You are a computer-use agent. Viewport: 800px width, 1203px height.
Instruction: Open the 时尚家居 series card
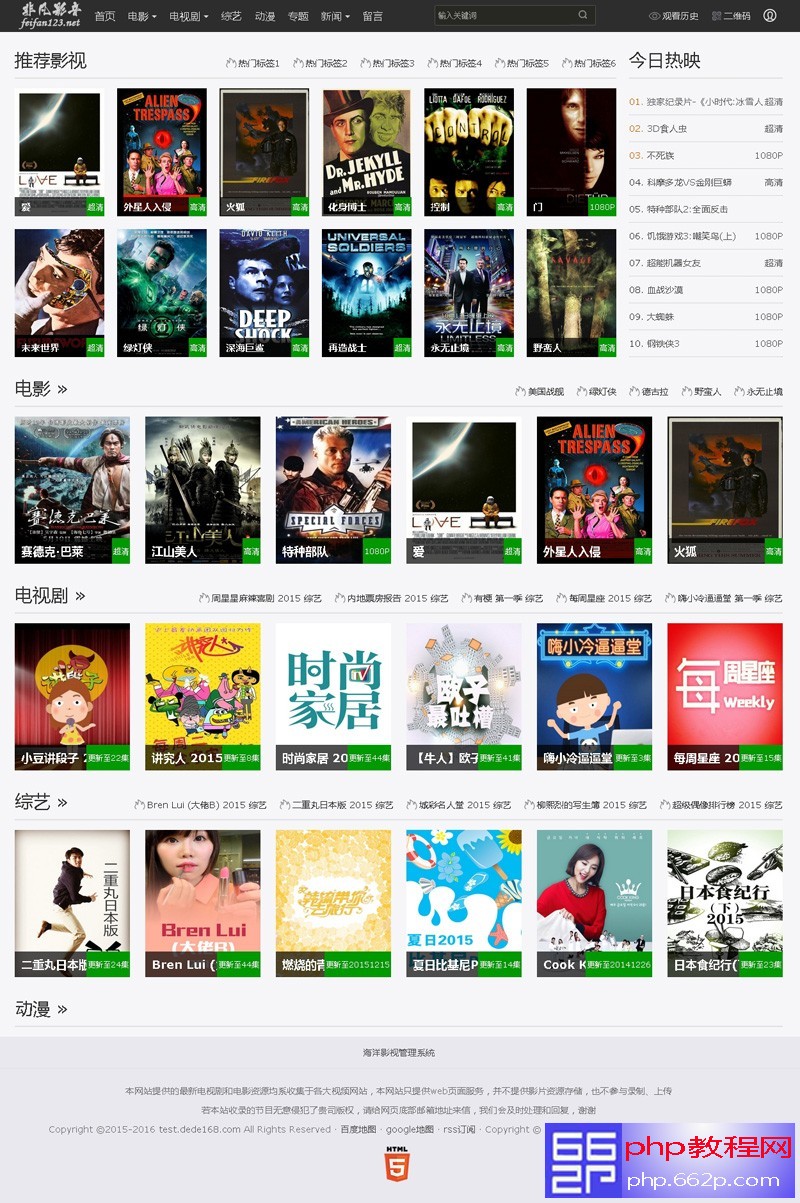pyautogui.click(x=333, y=695)
